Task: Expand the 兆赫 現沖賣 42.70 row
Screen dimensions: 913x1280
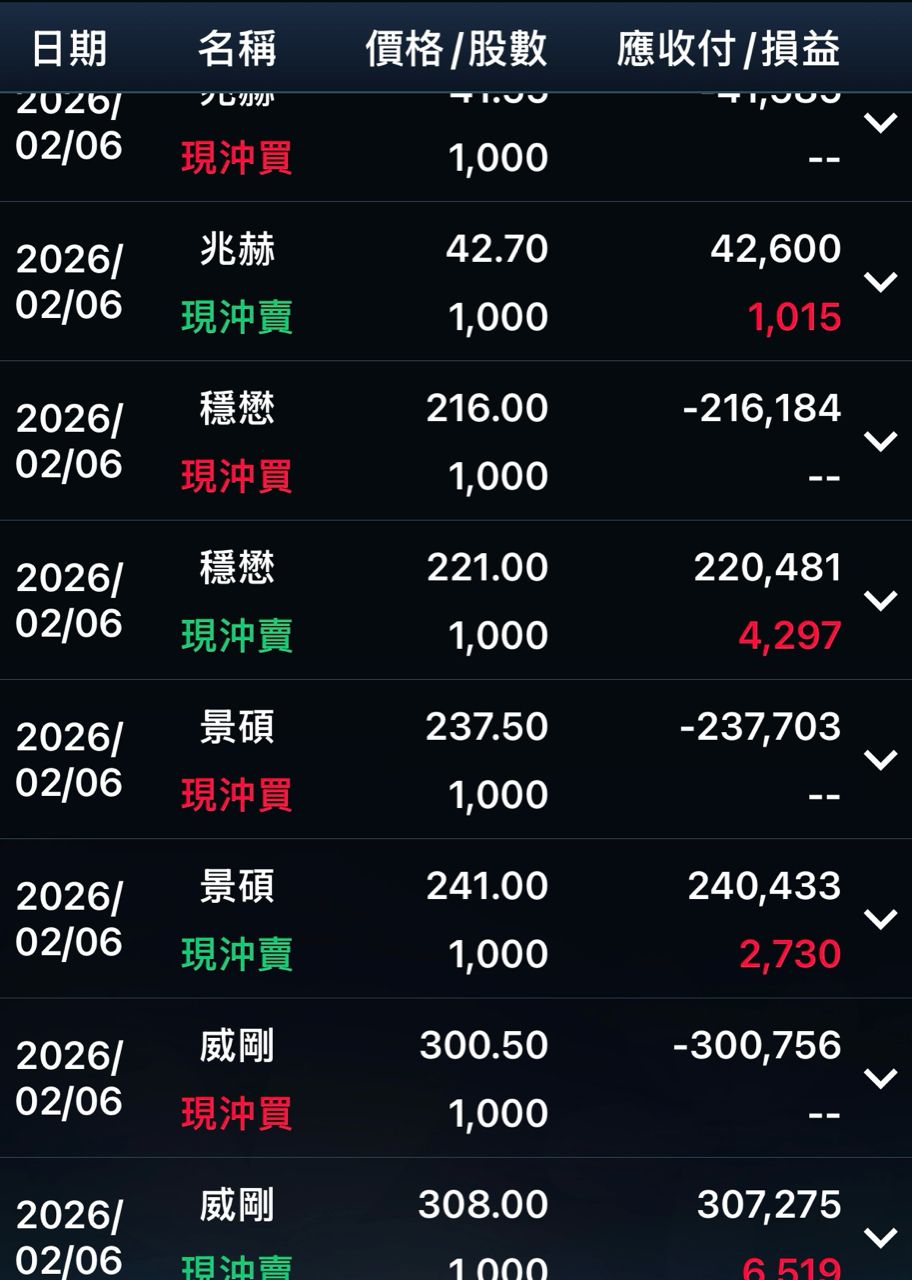Action: (880, 282)
